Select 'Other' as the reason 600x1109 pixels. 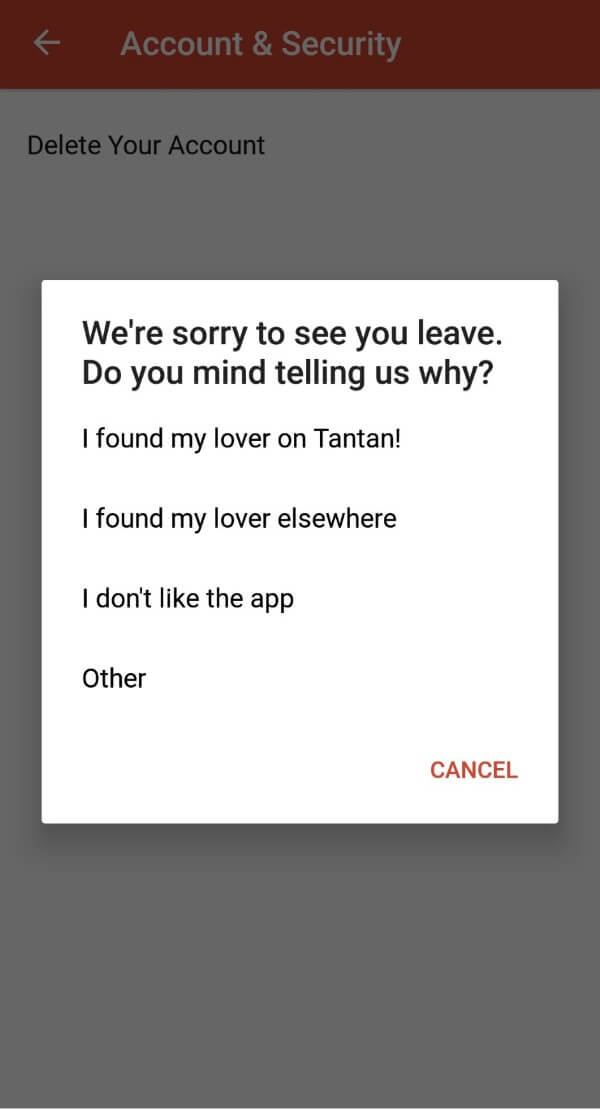pyautogui.click(x=114, y=678)
